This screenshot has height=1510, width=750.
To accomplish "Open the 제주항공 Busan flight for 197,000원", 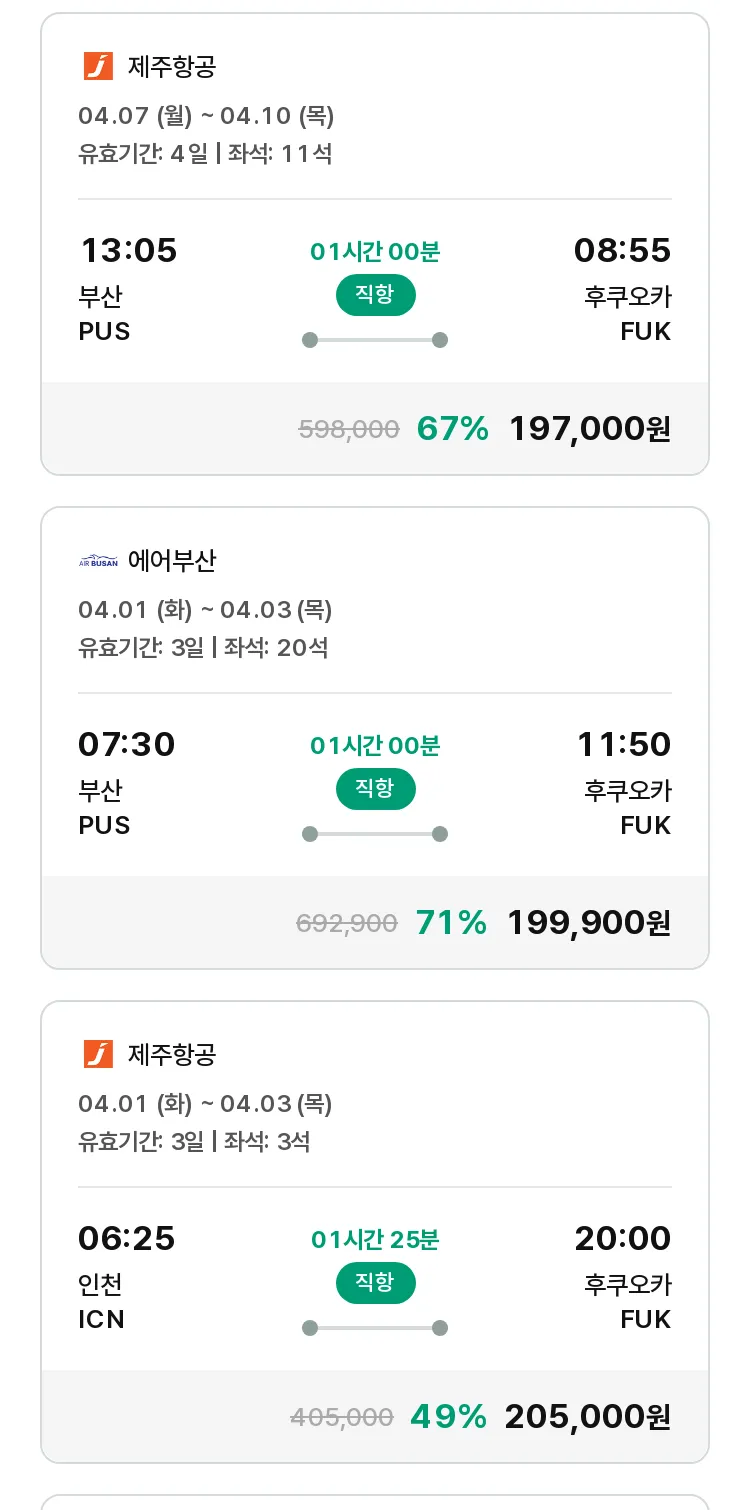I will coord(375,244).
